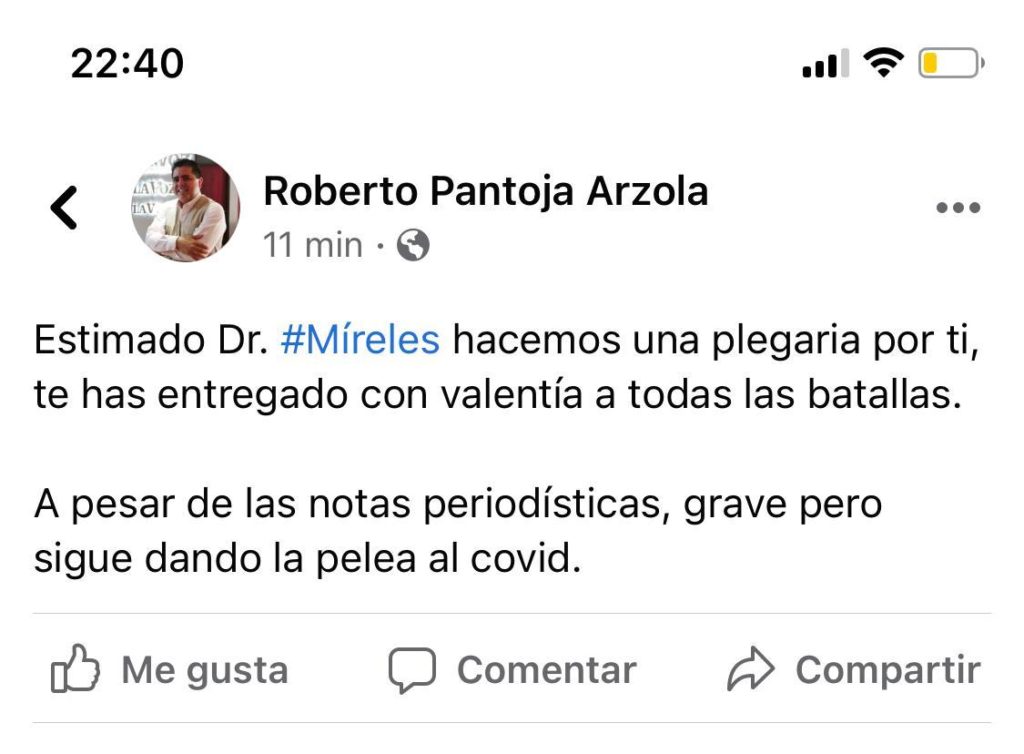Go back using the back arrow

click(63, 208)
